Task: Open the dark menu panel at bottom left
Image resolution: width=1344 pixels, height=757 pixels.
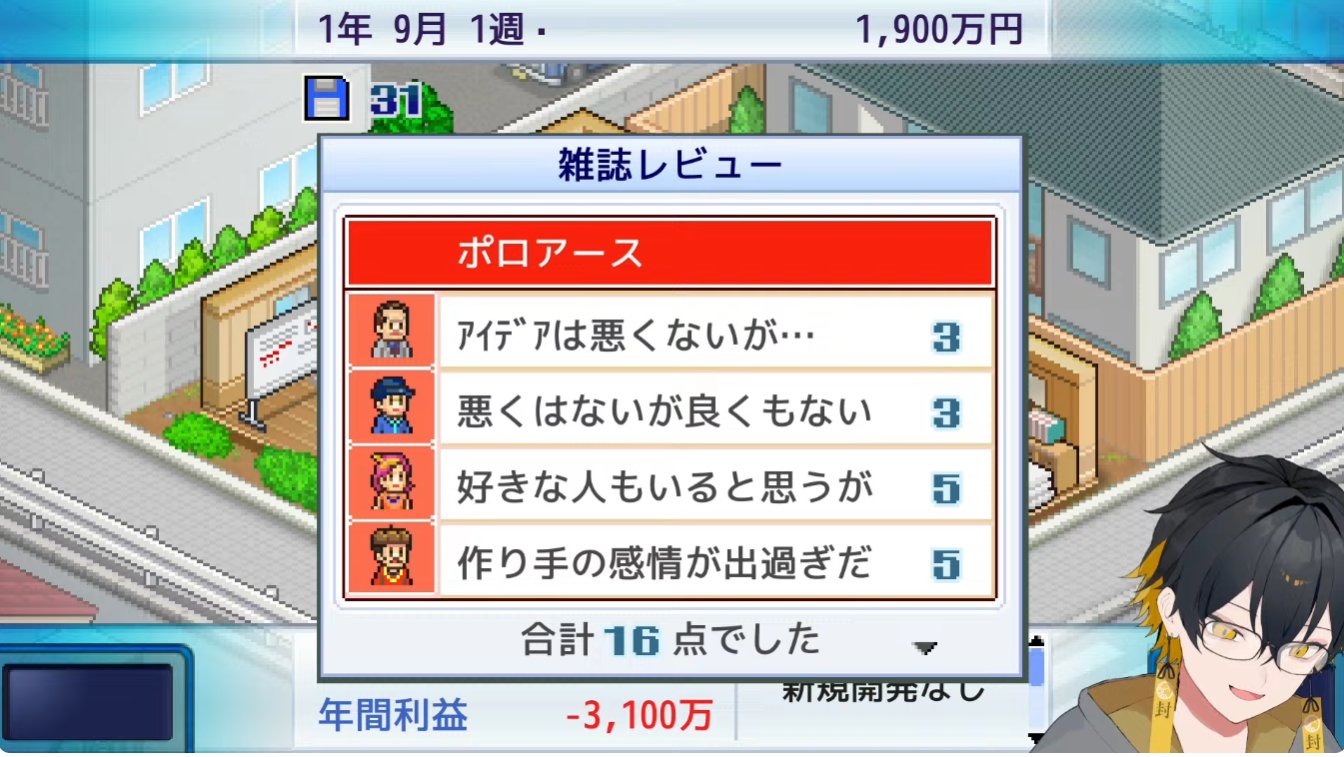Action: point(93,702)
